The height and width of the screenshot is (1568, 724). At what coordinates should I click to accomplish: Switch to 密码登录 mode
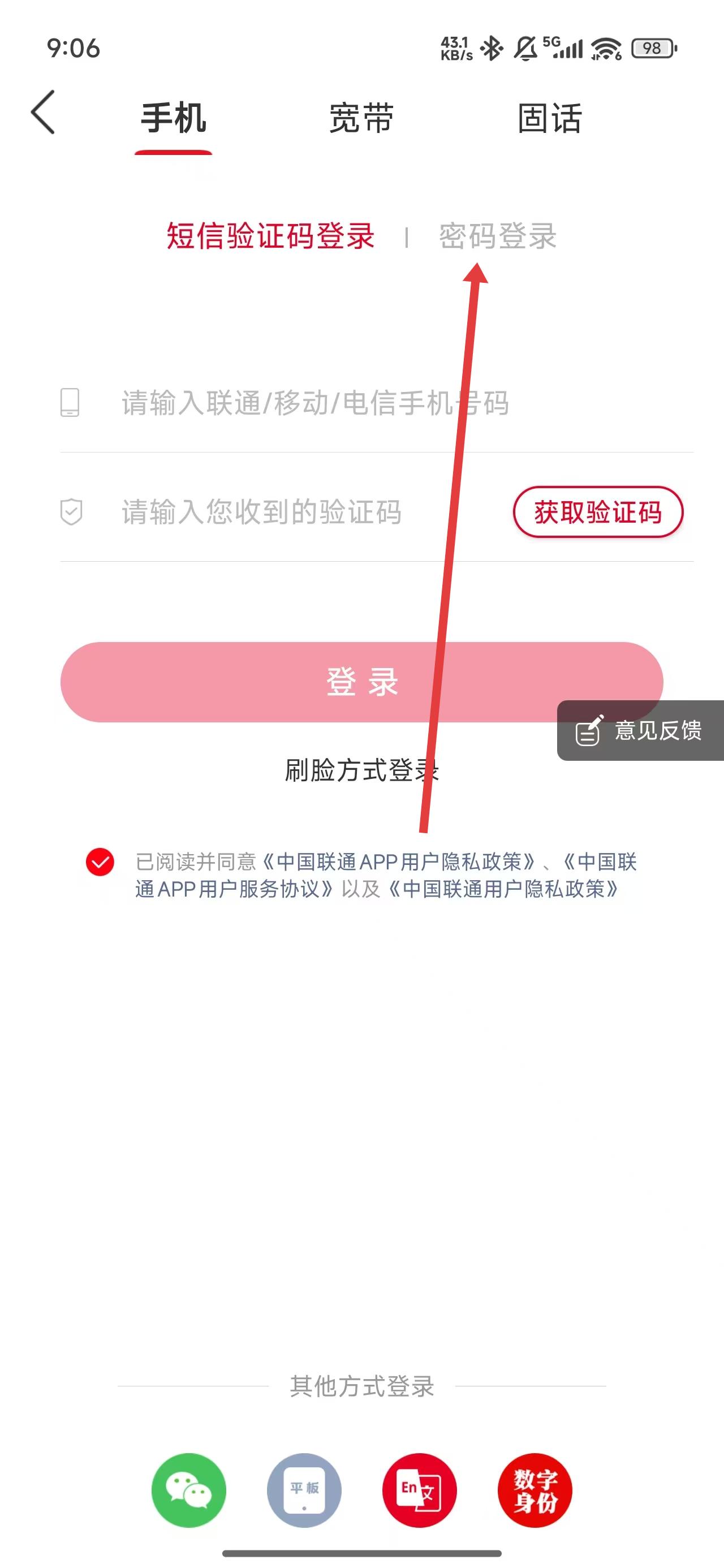click(498, 236)
